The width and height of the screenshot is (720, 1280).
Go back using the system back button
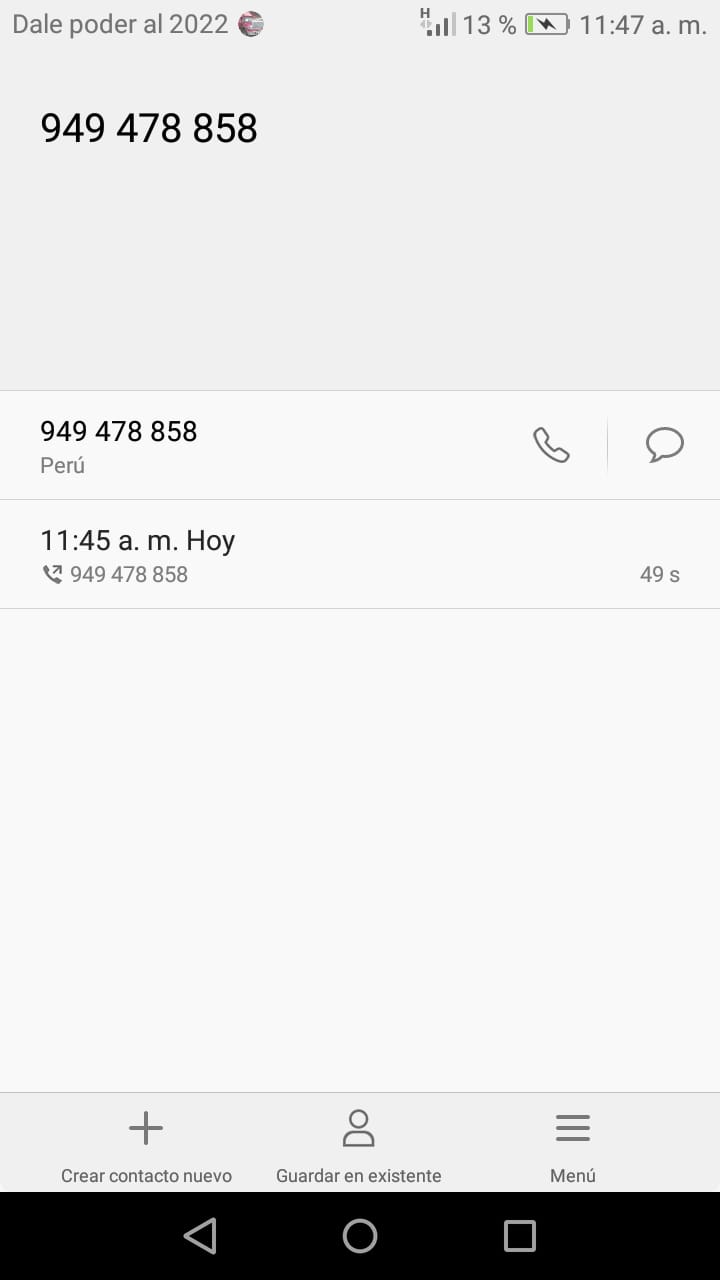(x=200, y=1236)
